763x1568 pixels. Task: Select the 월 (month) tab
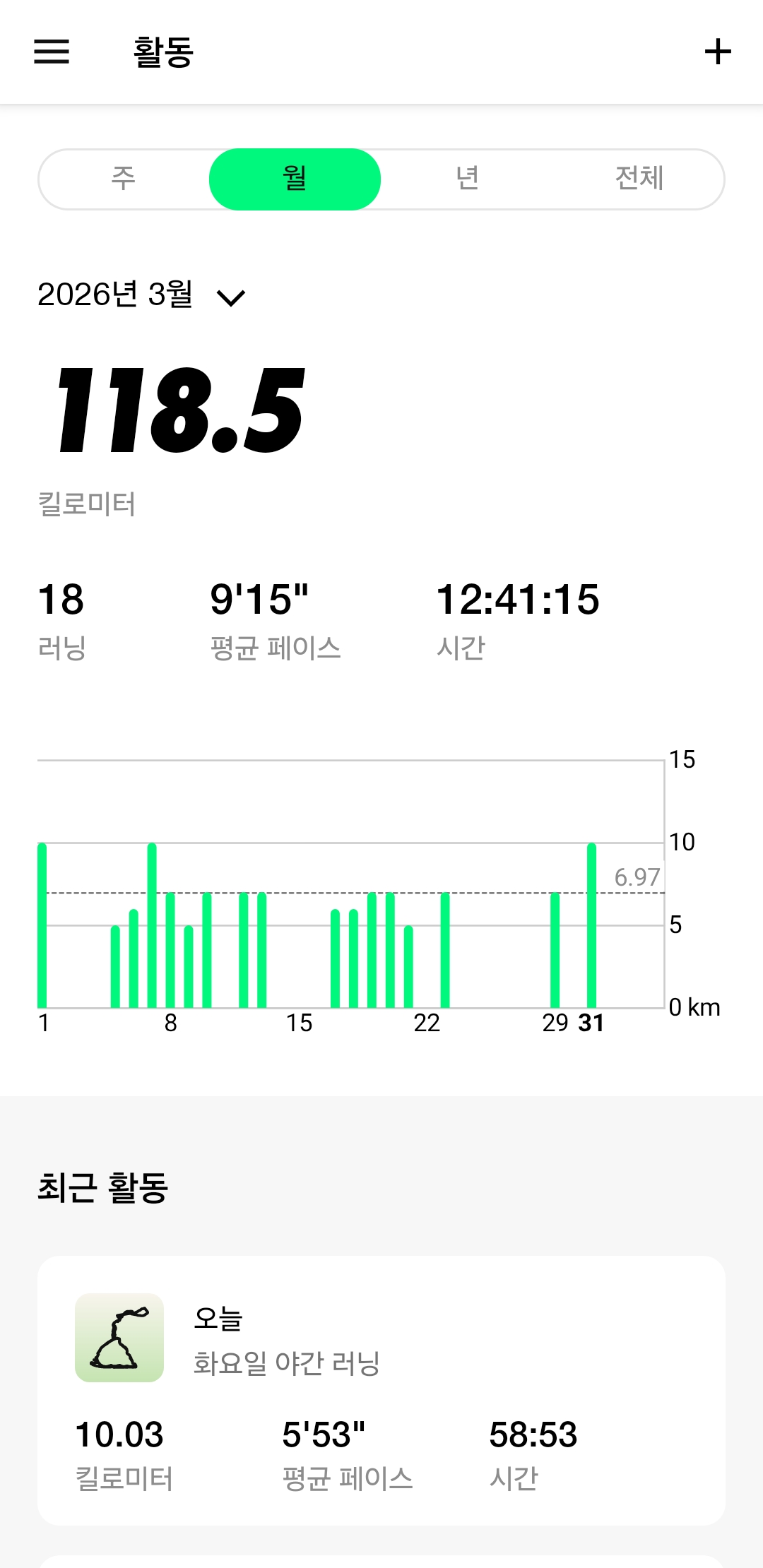click(295, 179)
